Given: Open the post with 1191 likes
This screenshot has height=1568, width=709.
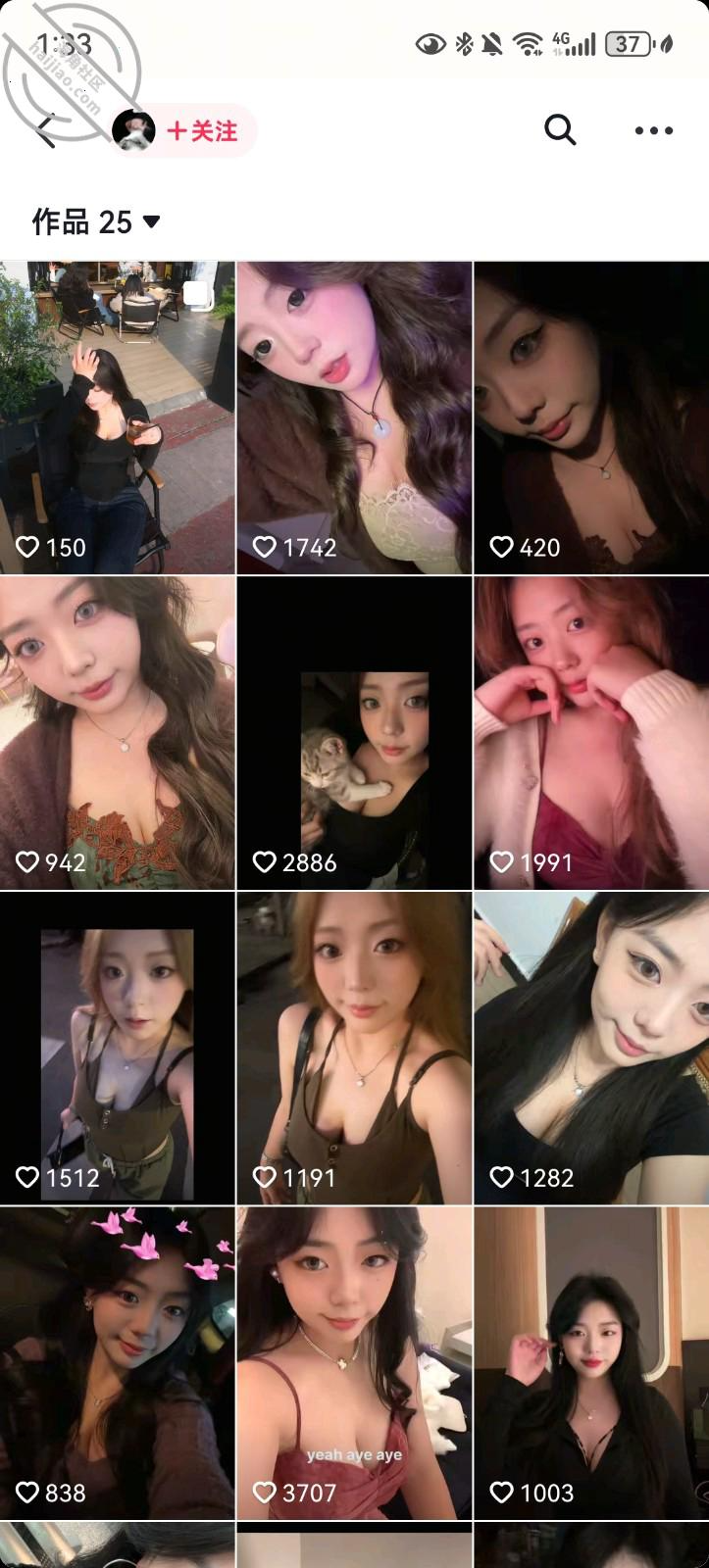Looking at the screenshot, I should pos(354,1049).
